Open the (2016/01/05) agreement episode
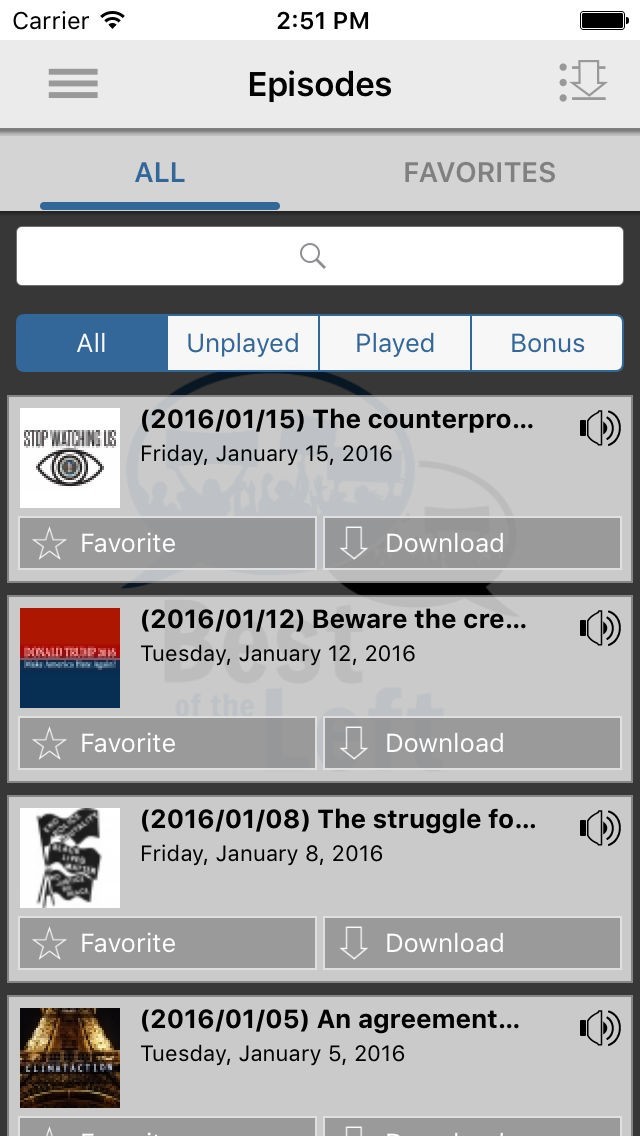Screen dimensions: 640x1136 tap(330, 1020)
